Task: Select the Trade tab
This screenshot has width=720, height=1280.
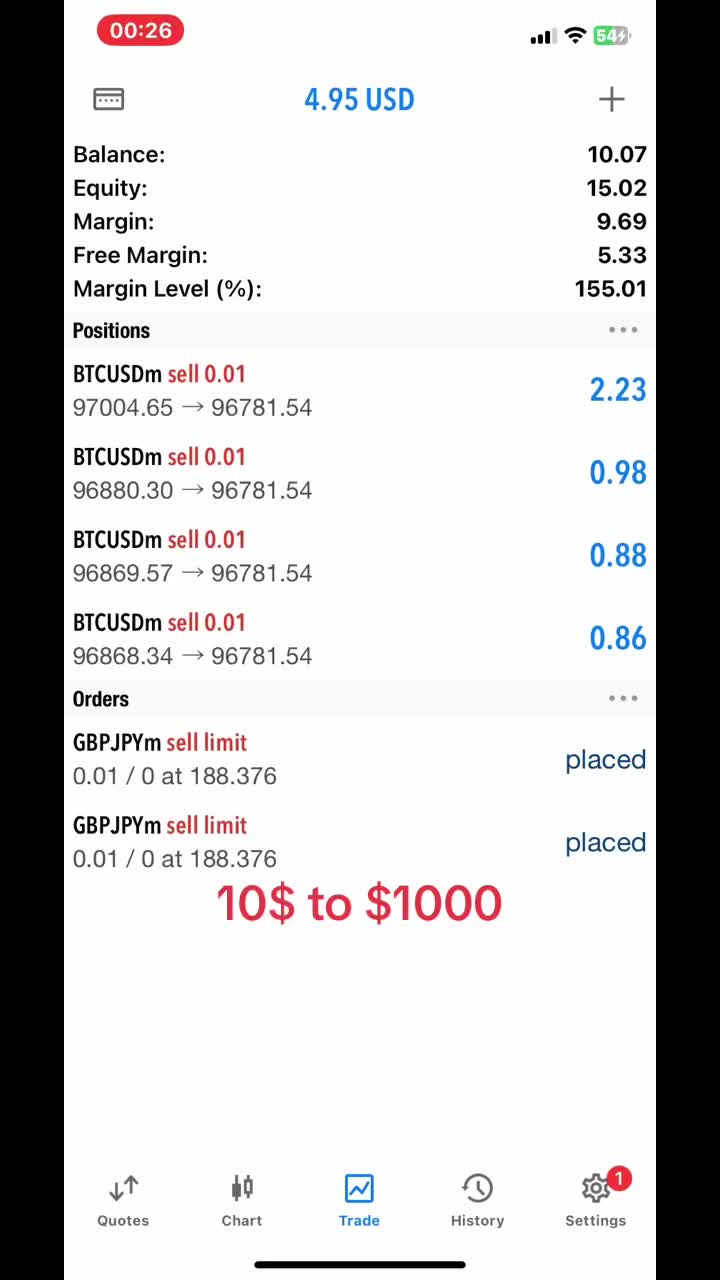Action: [x=359, y=1200]
